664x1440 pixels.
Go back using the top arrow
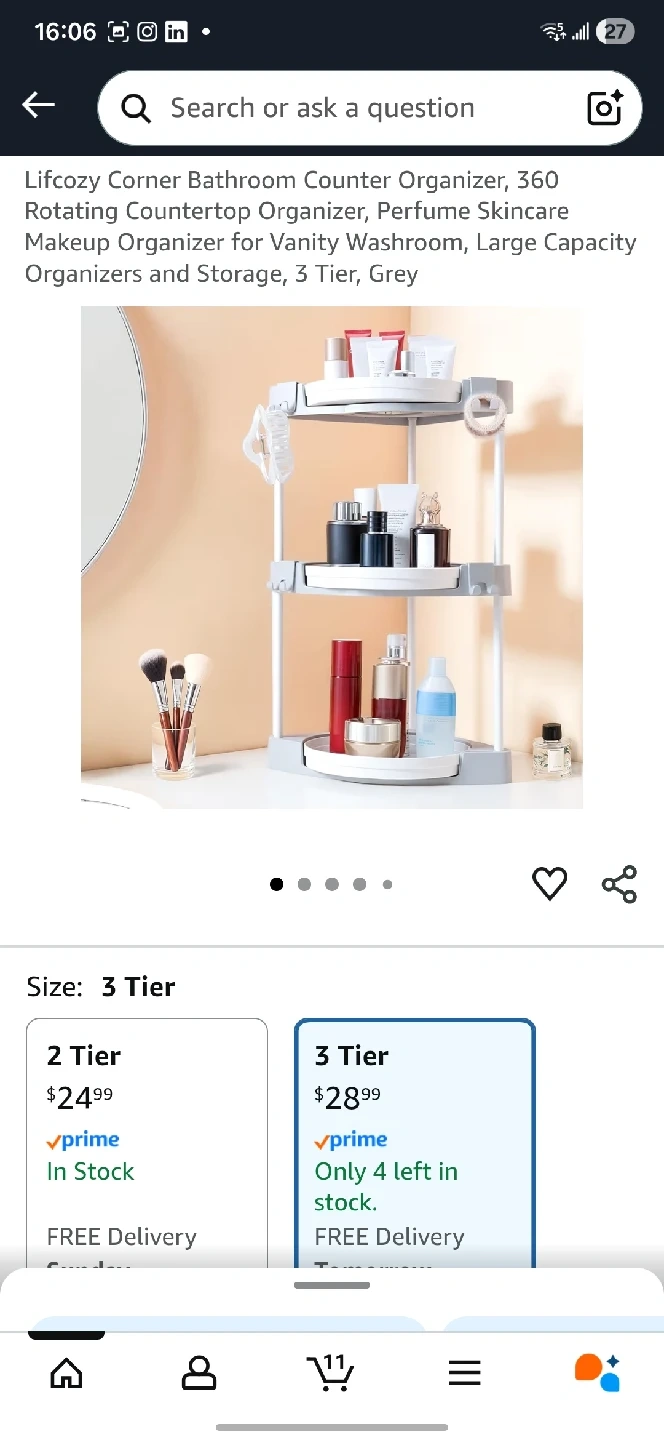39,105
